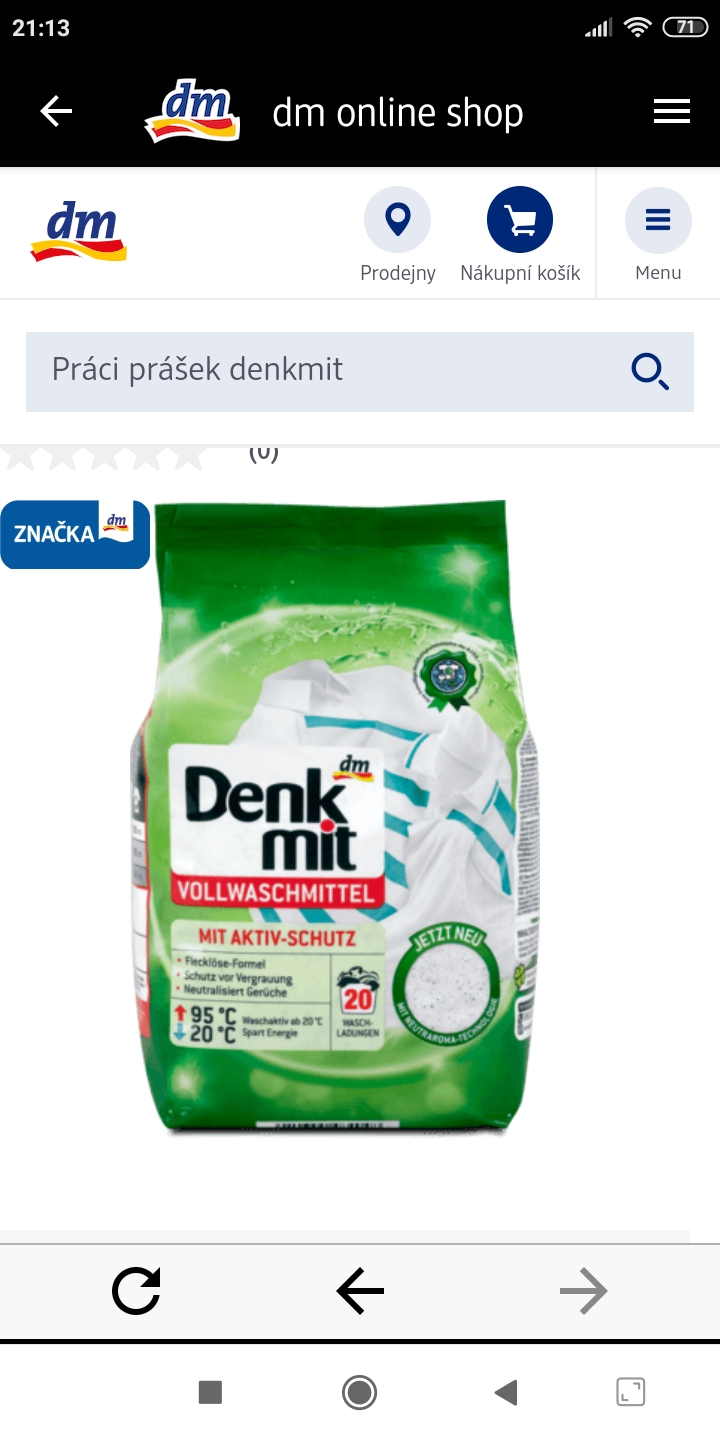Image resolution: width=720 pixels, height=1440 pixels.
Task: Tap the magnifier search icon
Action: tap(650, 371)
